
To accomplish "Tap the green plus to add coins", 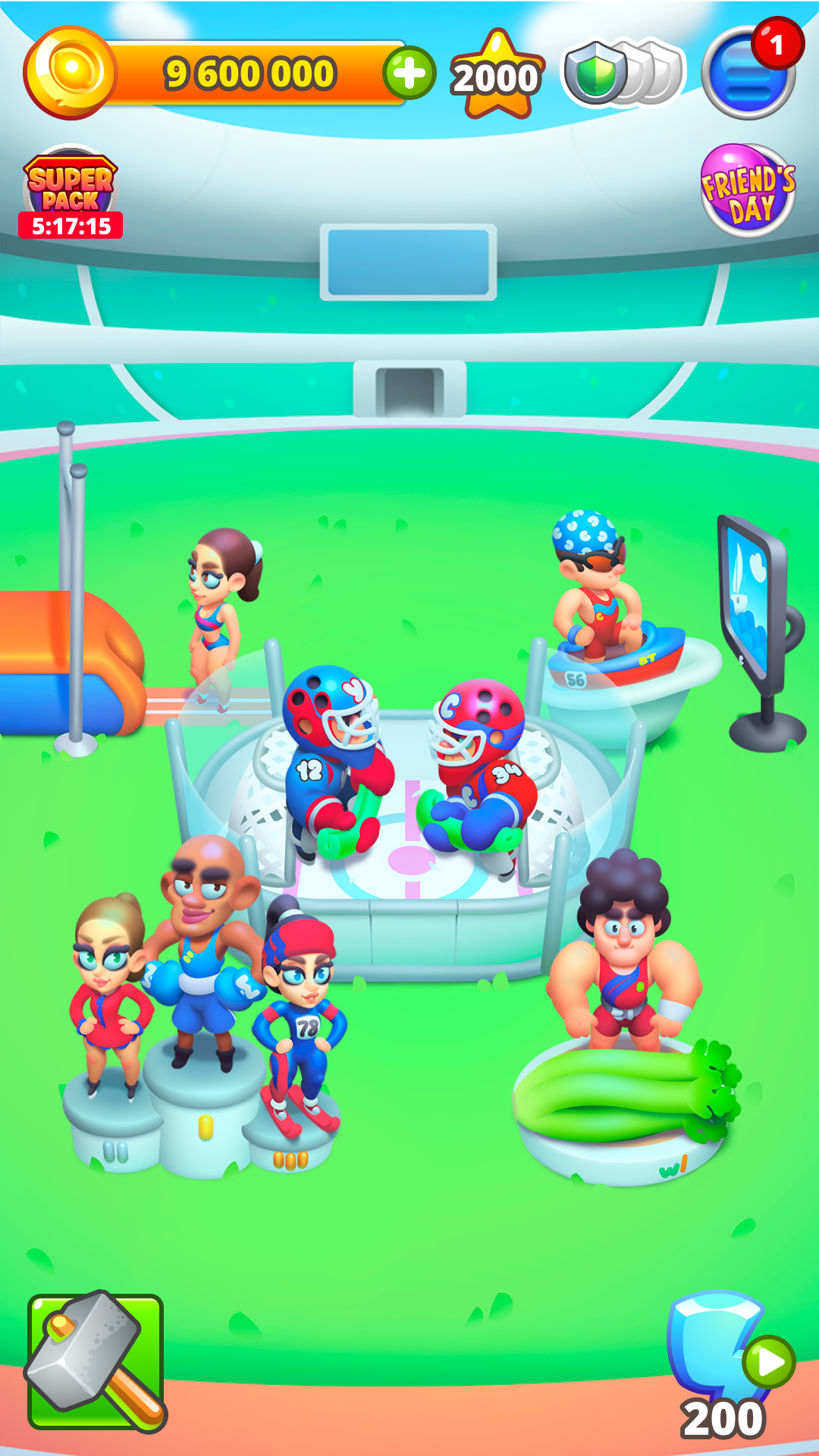I will 409,74.
